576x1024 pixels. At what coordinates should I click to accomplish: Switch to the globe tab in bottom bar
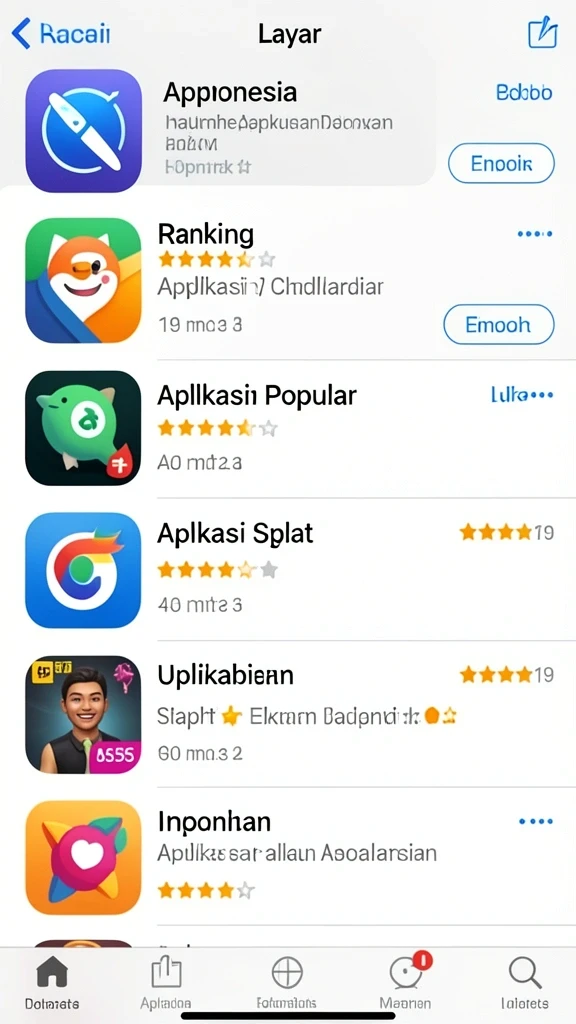coord(287,982)
